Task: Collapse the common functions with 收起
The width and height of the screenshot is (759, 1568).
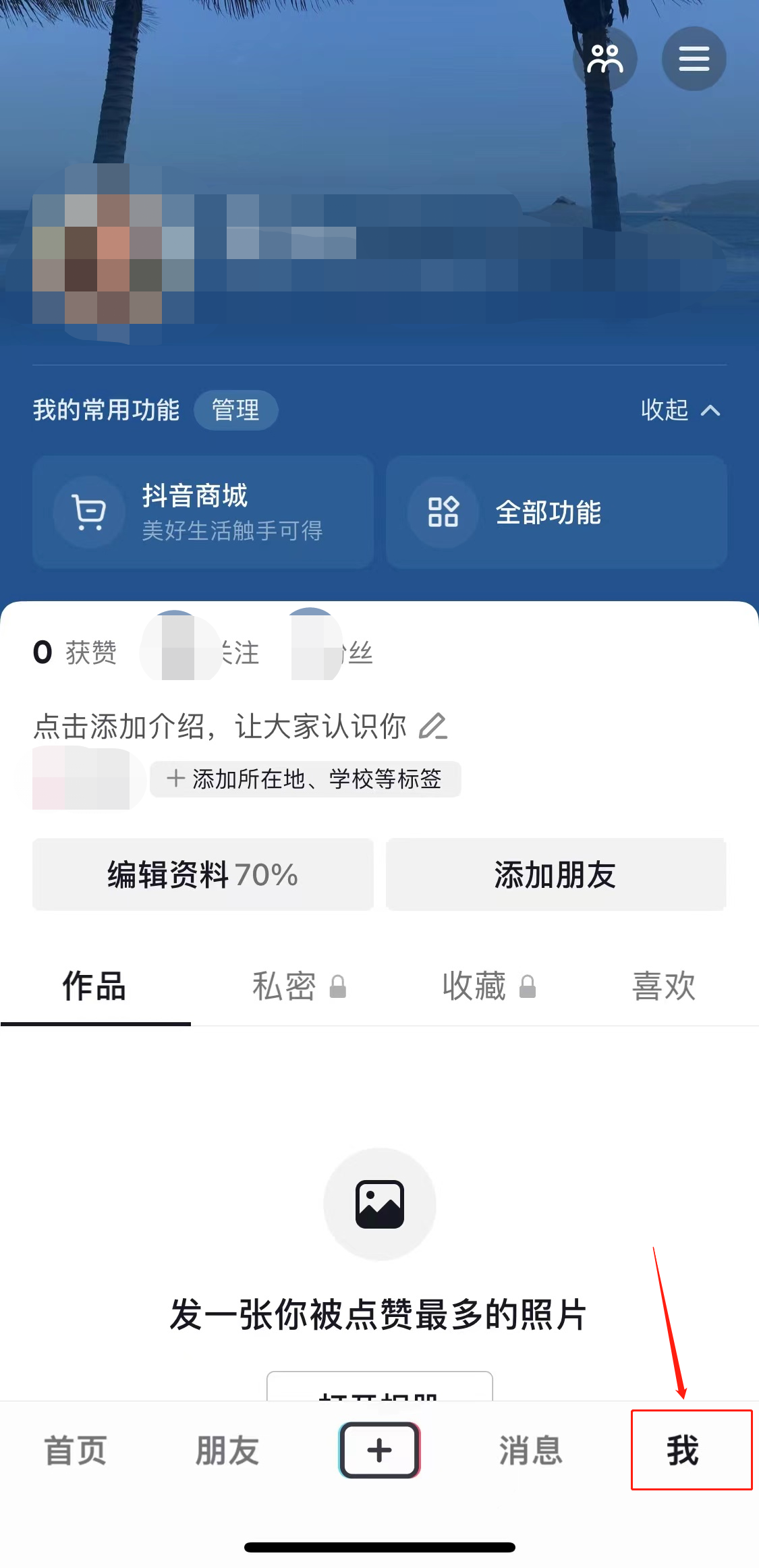Action: click(x=680, y=410)
